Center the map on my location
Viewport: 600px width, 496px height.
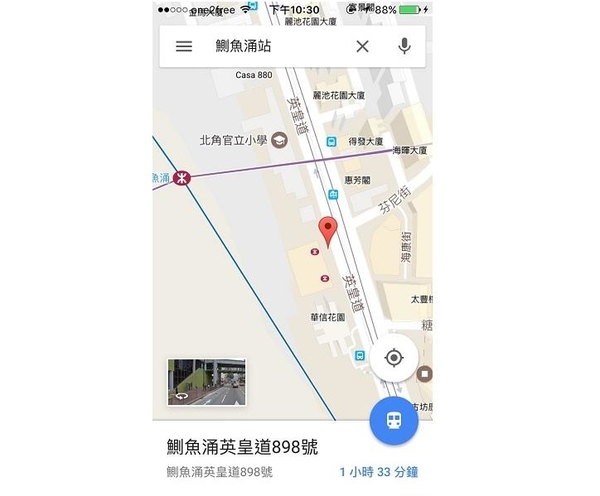pyautogui.click(x=394, y=357)
